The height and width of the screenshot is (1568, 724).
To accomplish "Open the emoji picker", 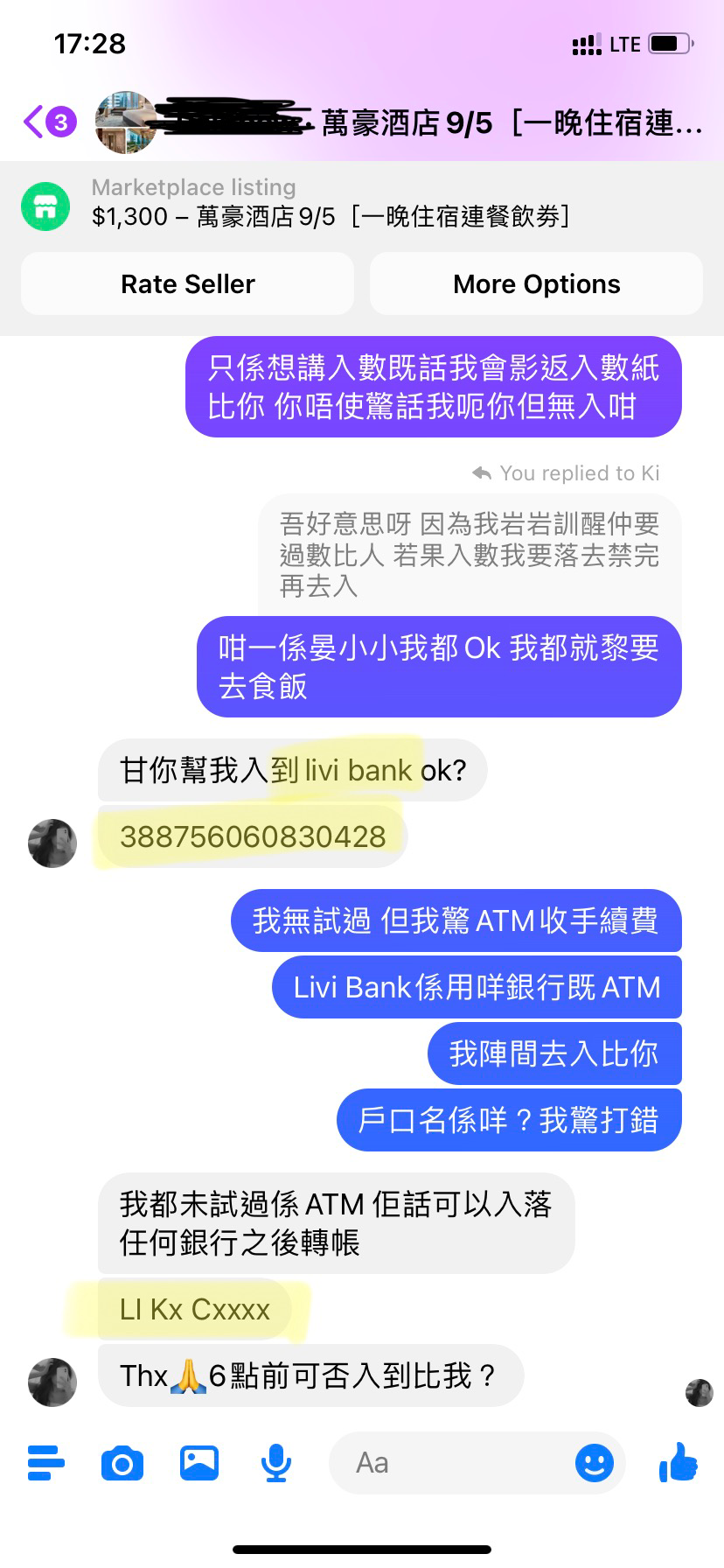I will 595,1463.
